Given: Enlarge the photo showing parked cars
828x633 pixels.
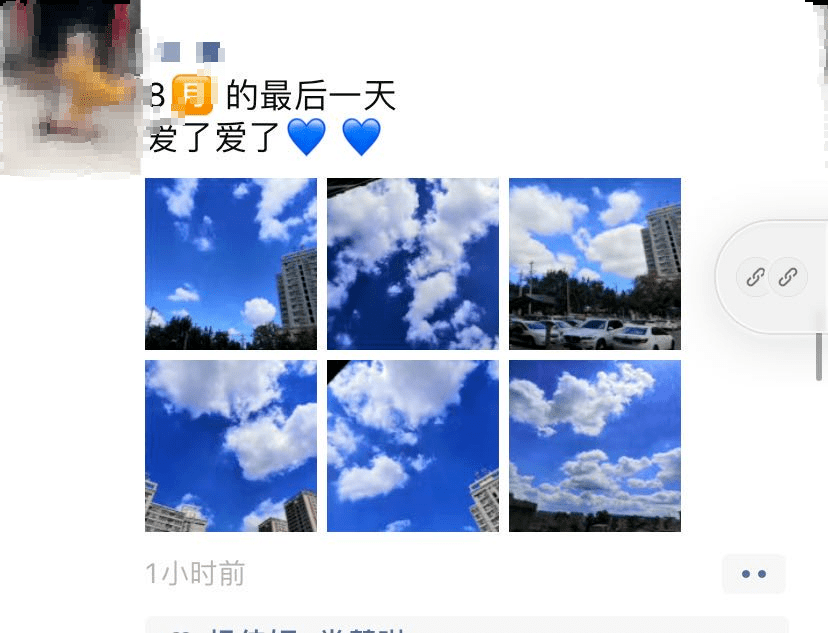Looking at the screenshot, I should (595, 264).
